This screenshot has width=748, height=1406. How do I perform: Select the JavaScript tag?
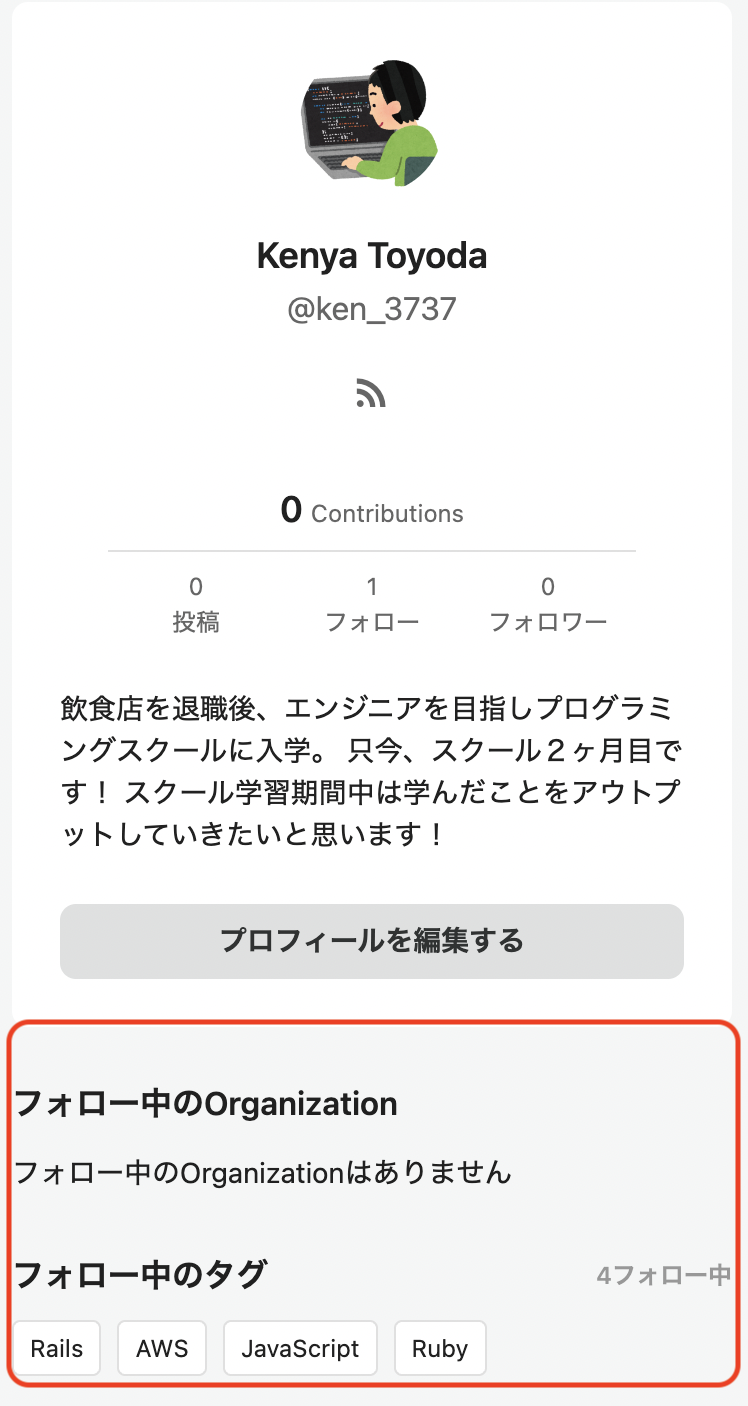click(299, 1348)
